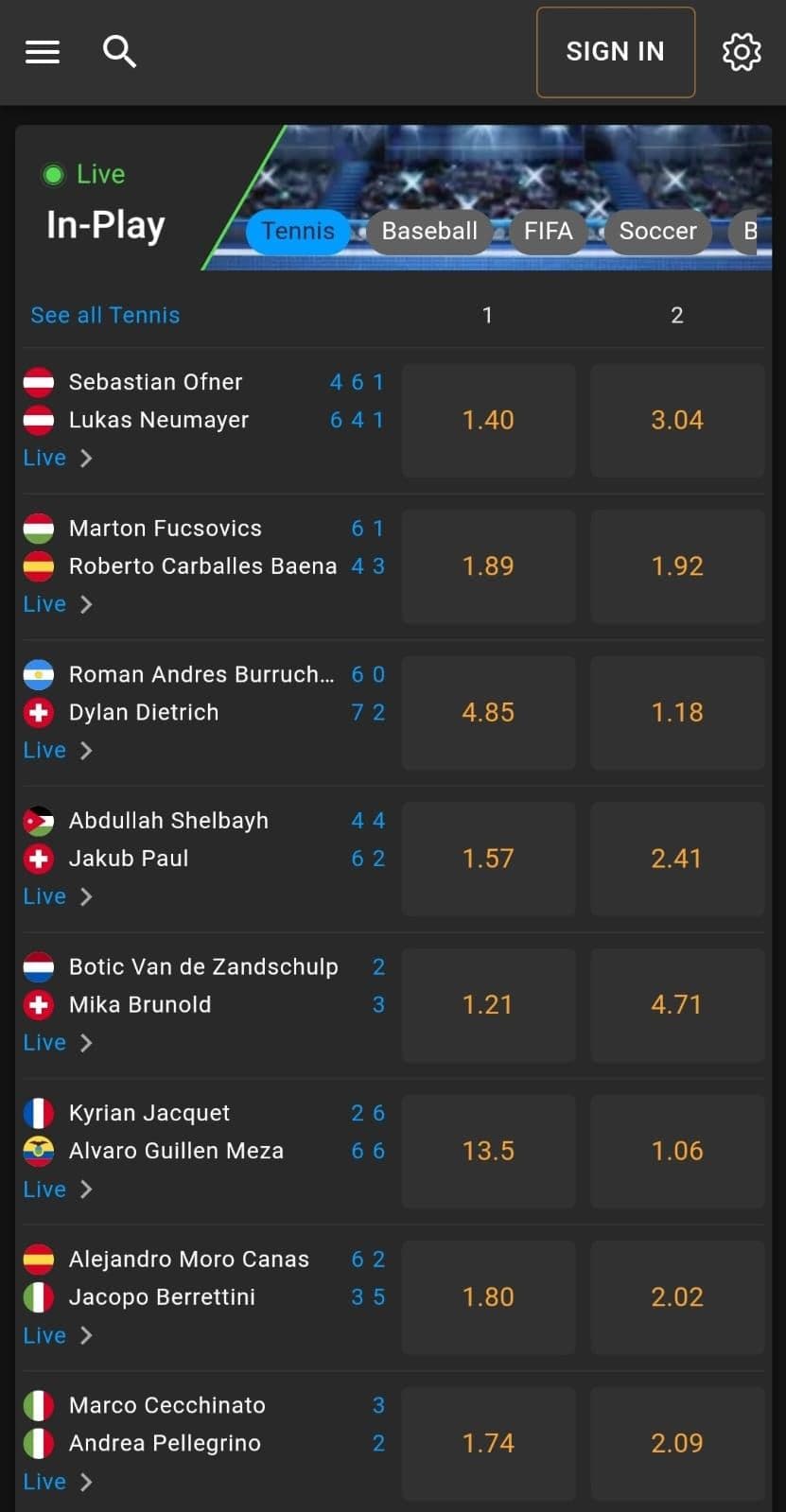
Task: Open the hamburger navigation menu
Action: [x=42, y=52]
